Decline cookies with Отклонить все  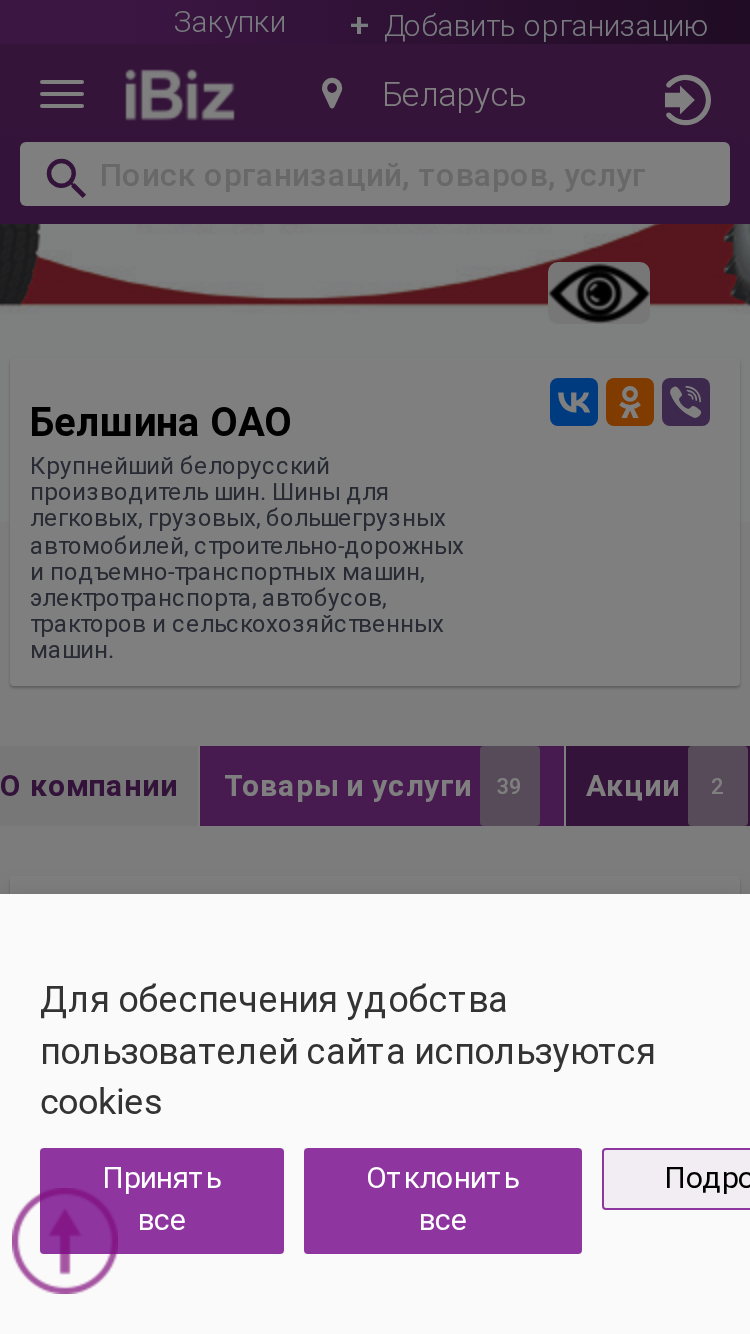[x=443, y=1200]
